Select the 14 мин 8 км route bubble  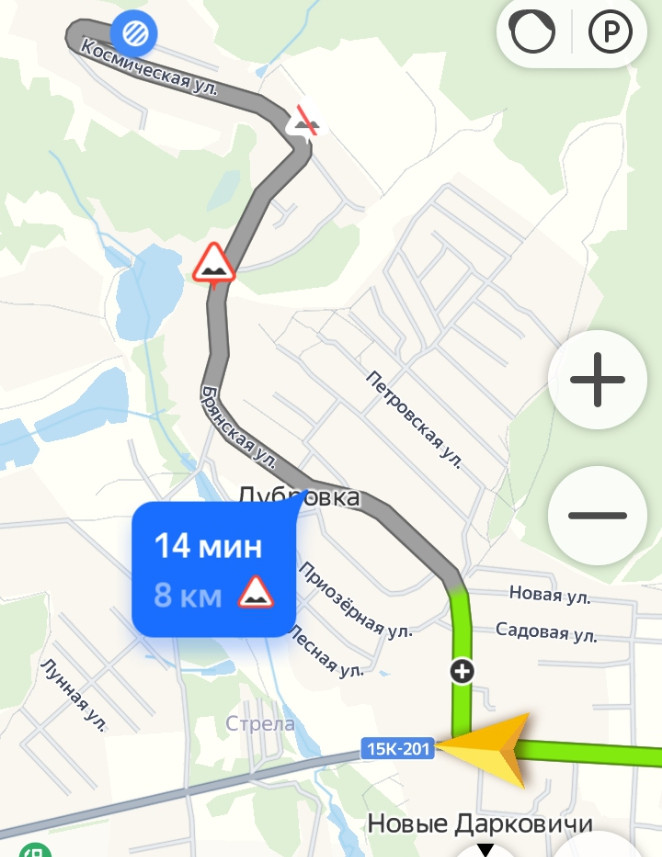coord(214,570)
